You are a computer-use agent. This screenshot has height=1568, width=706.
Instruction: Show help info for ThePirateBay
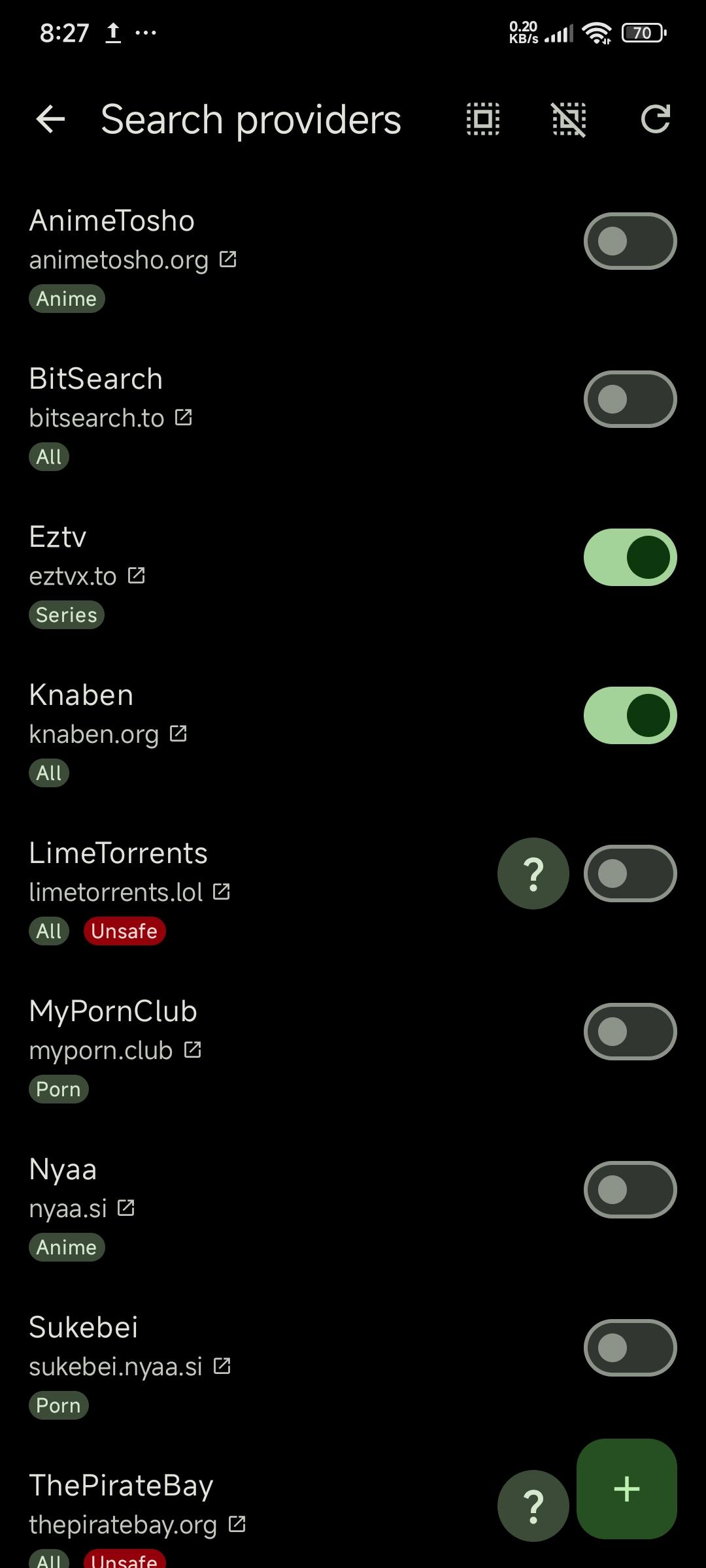click(533, 1506)
